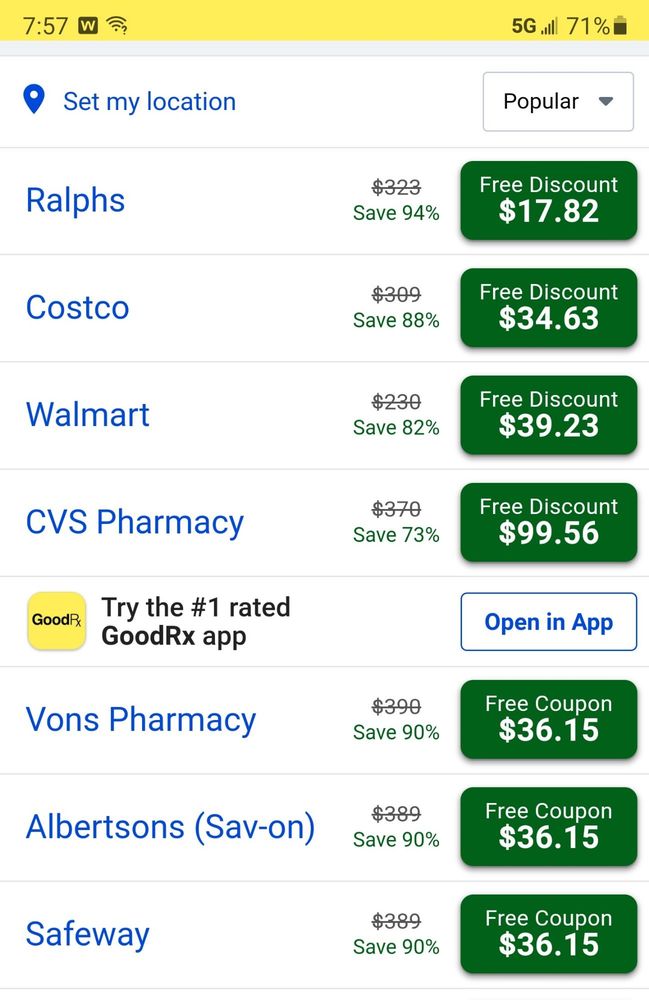
Task: Open Vons Pharmacy listing
Action: coord(141,719)
